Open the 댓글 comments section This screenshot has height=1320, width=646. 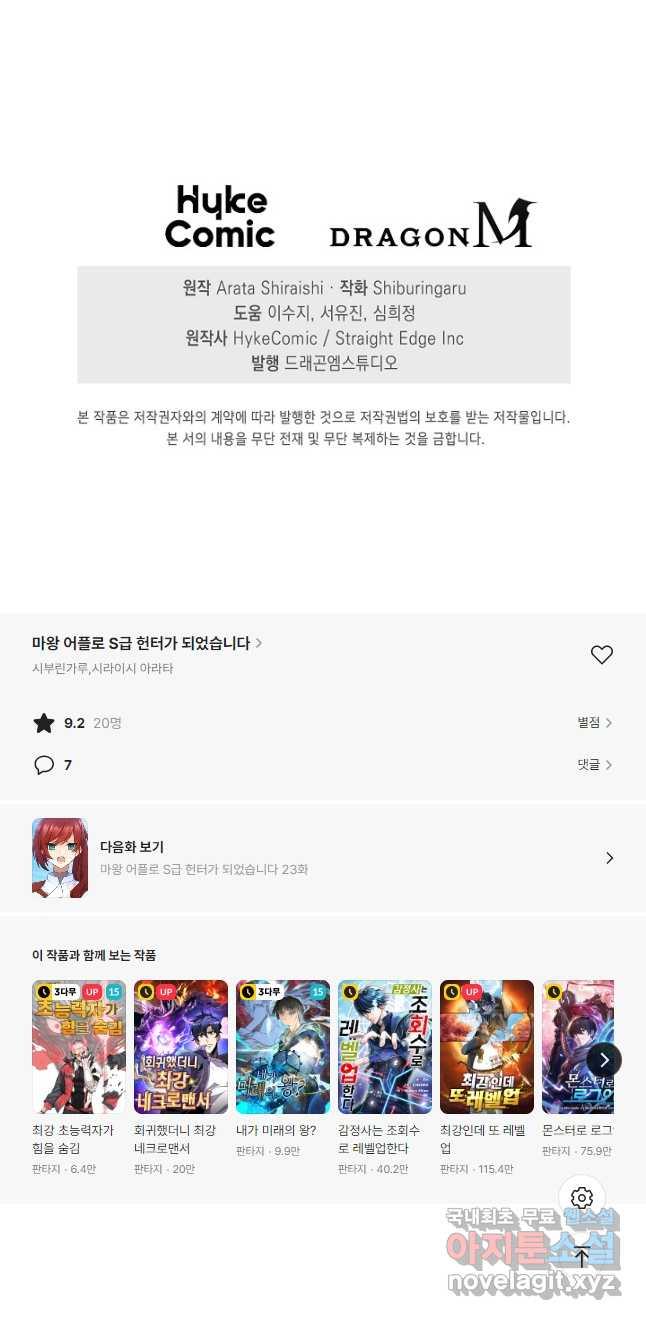click(x=594, y=765)
